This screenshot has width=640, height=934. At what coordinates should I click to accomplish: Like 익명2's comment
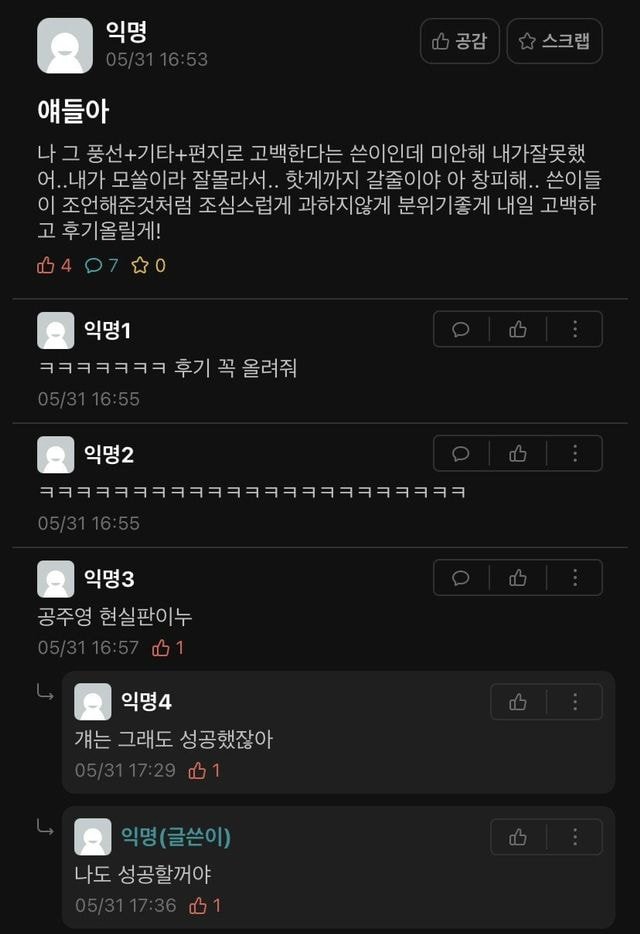tap(518, 453)
